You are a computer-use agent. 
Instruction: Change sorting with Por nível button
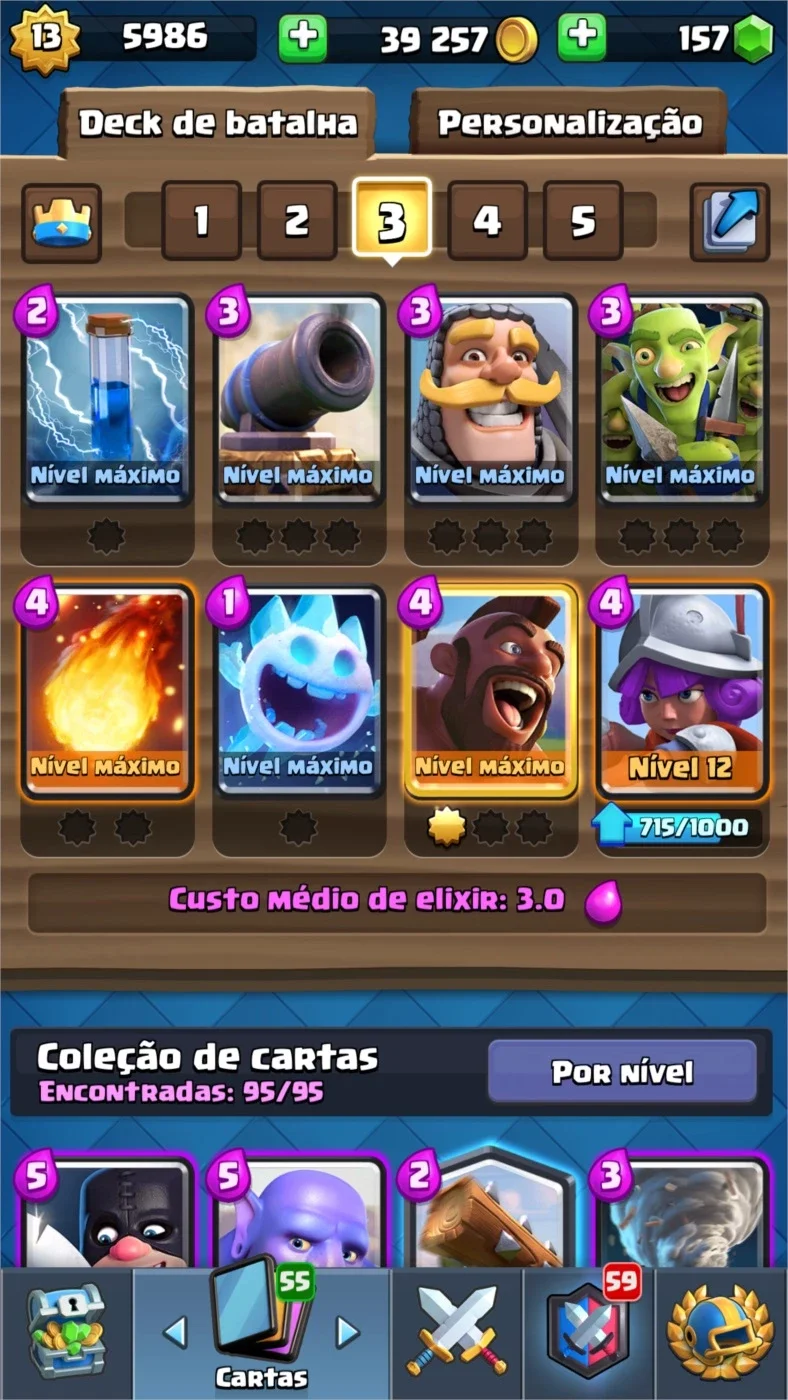point(622,1072)
